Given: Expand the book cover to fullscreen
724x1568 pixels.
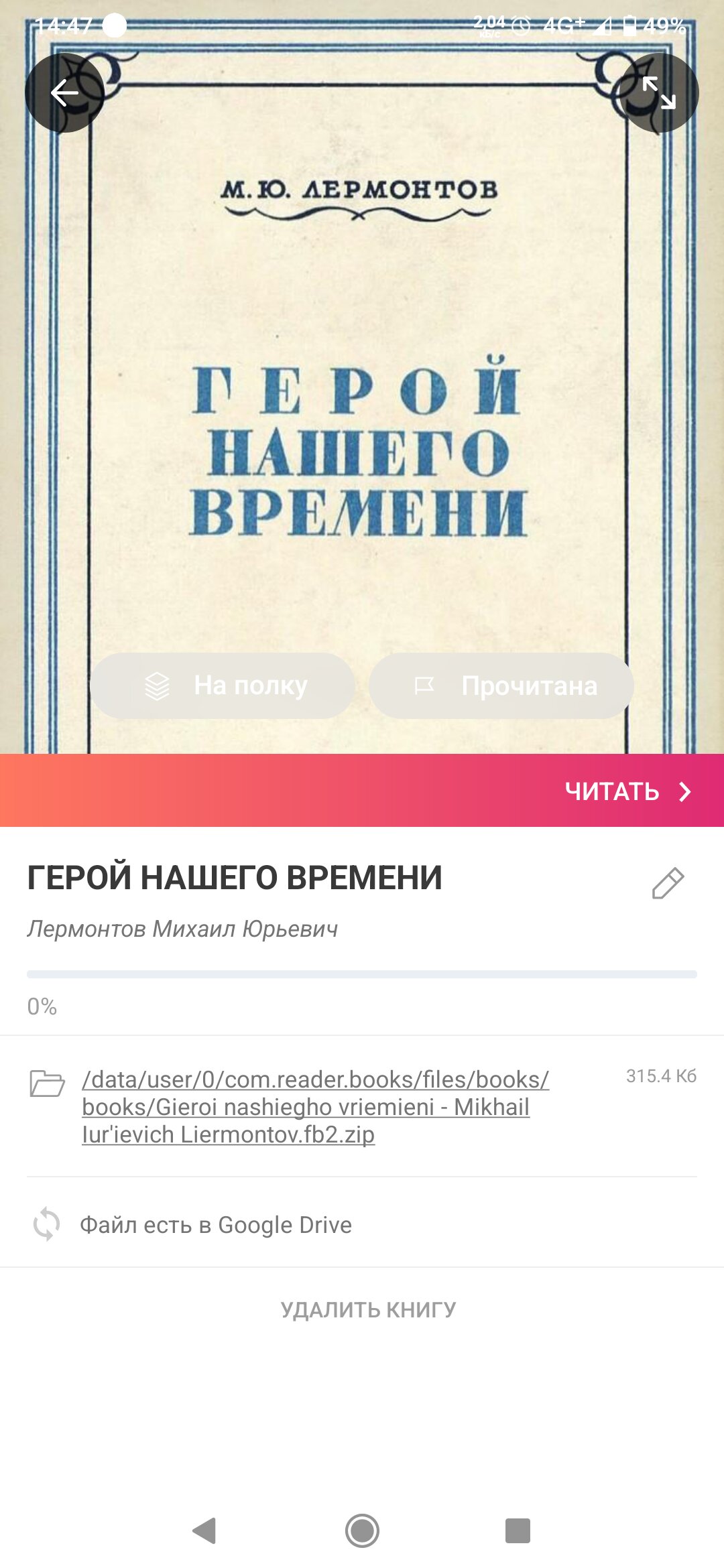Looking at the screenshot, I should pyautogui.click(x=659, y=92).
